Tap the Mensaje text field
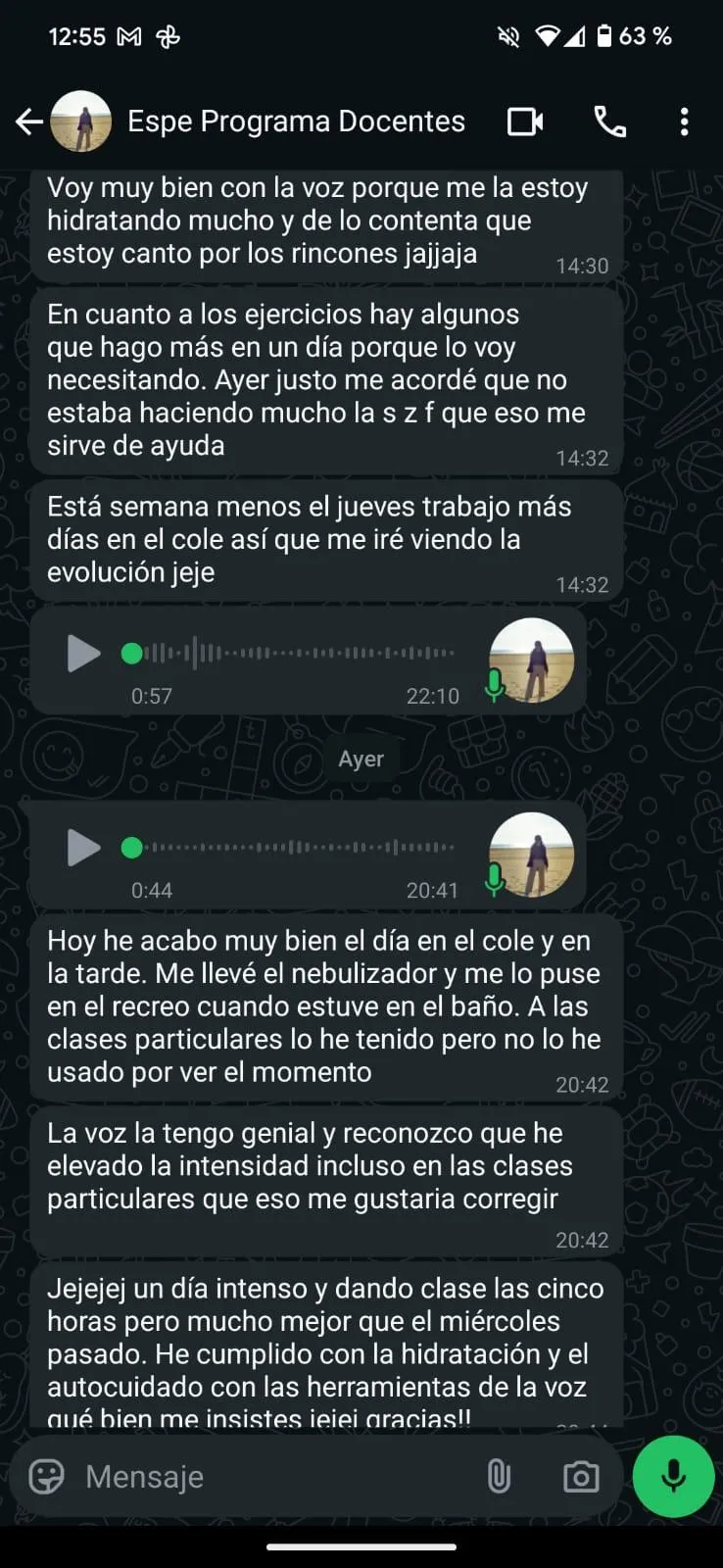The width and height of the screenshot is (723, 1568). tap(274, 1476)
